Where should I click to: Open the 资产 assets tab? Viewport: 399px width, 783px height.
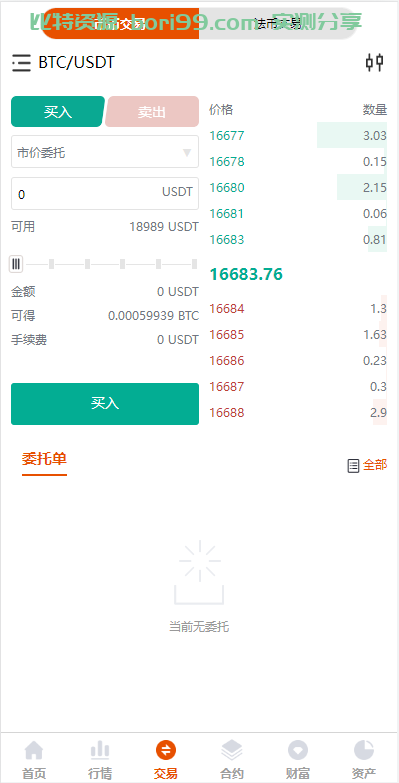click(x=364, y=760)
